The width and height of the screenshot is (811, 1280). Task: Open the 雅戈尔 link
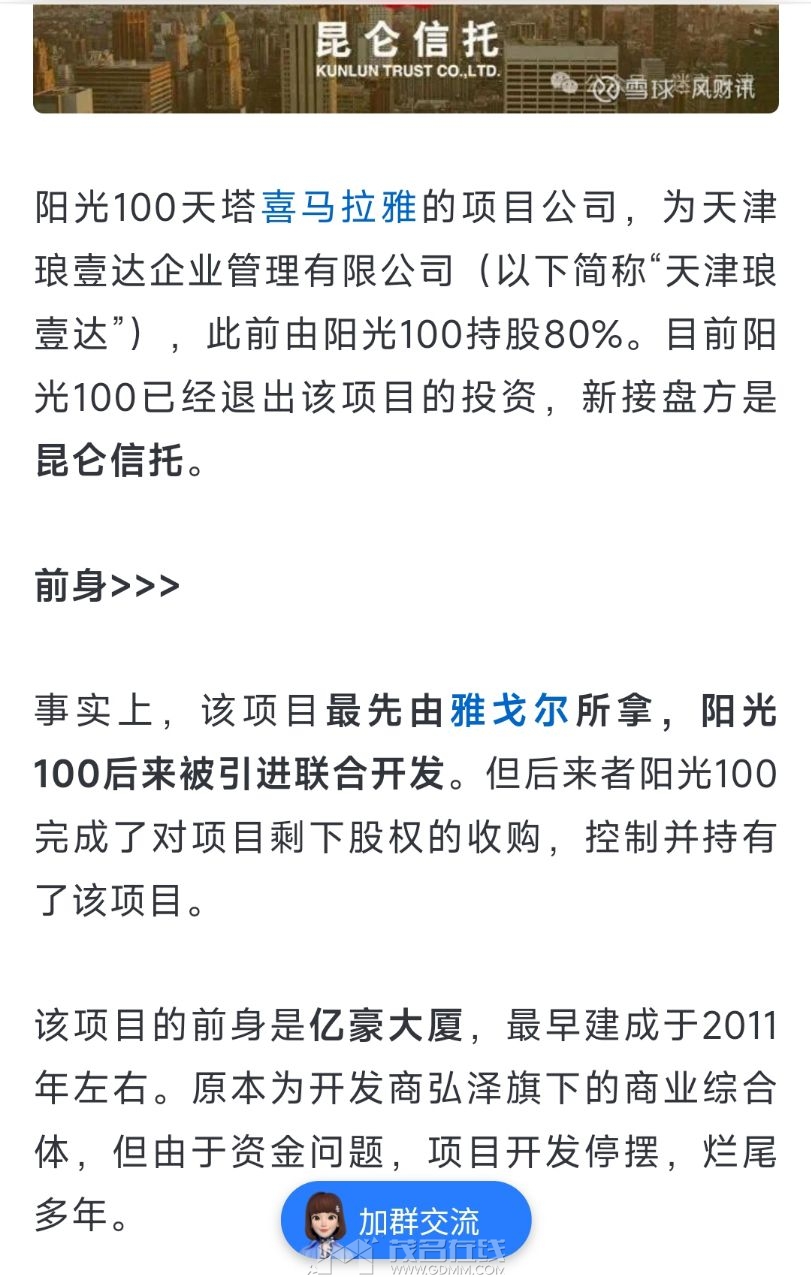coord(508,712)
